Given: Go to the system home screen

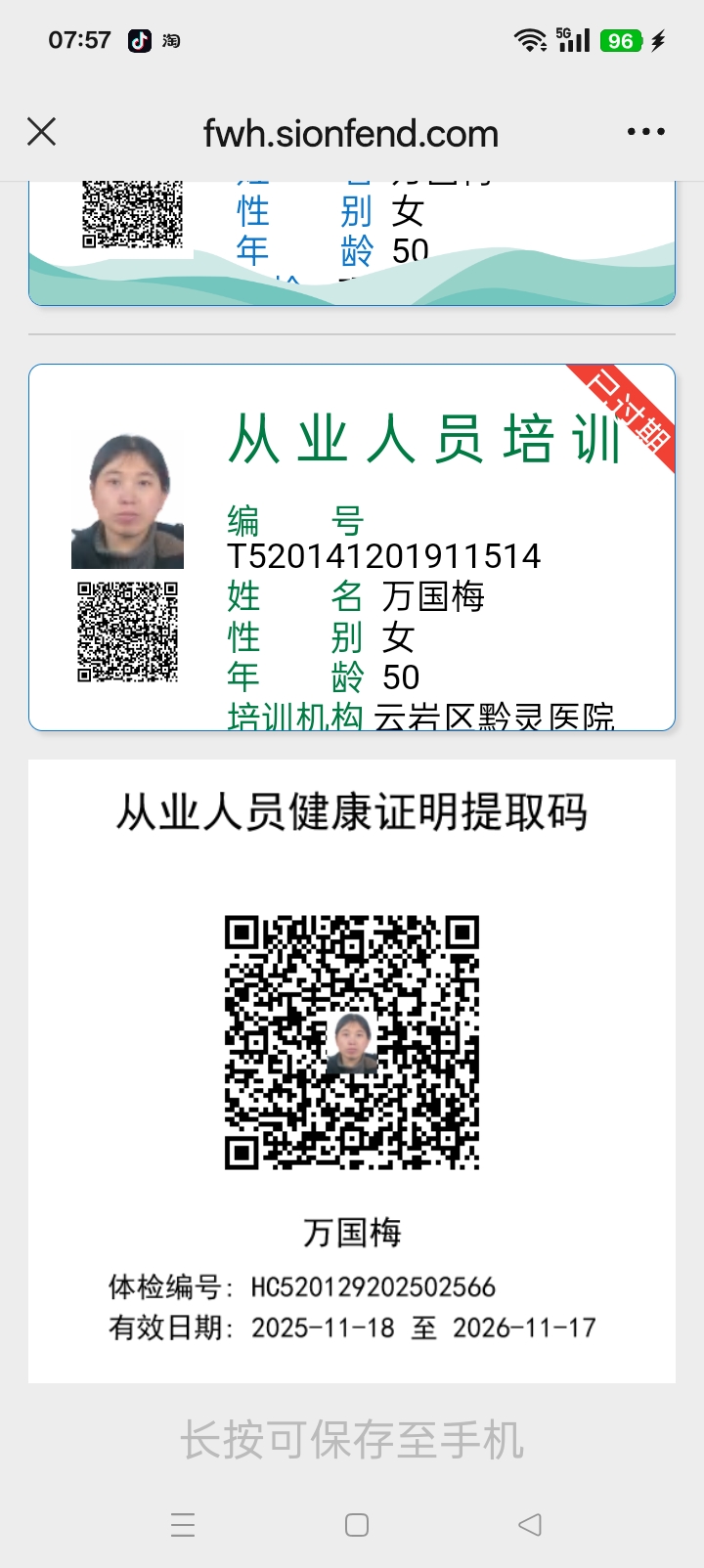Looking at the screenshot, I should click(357, 1525).
